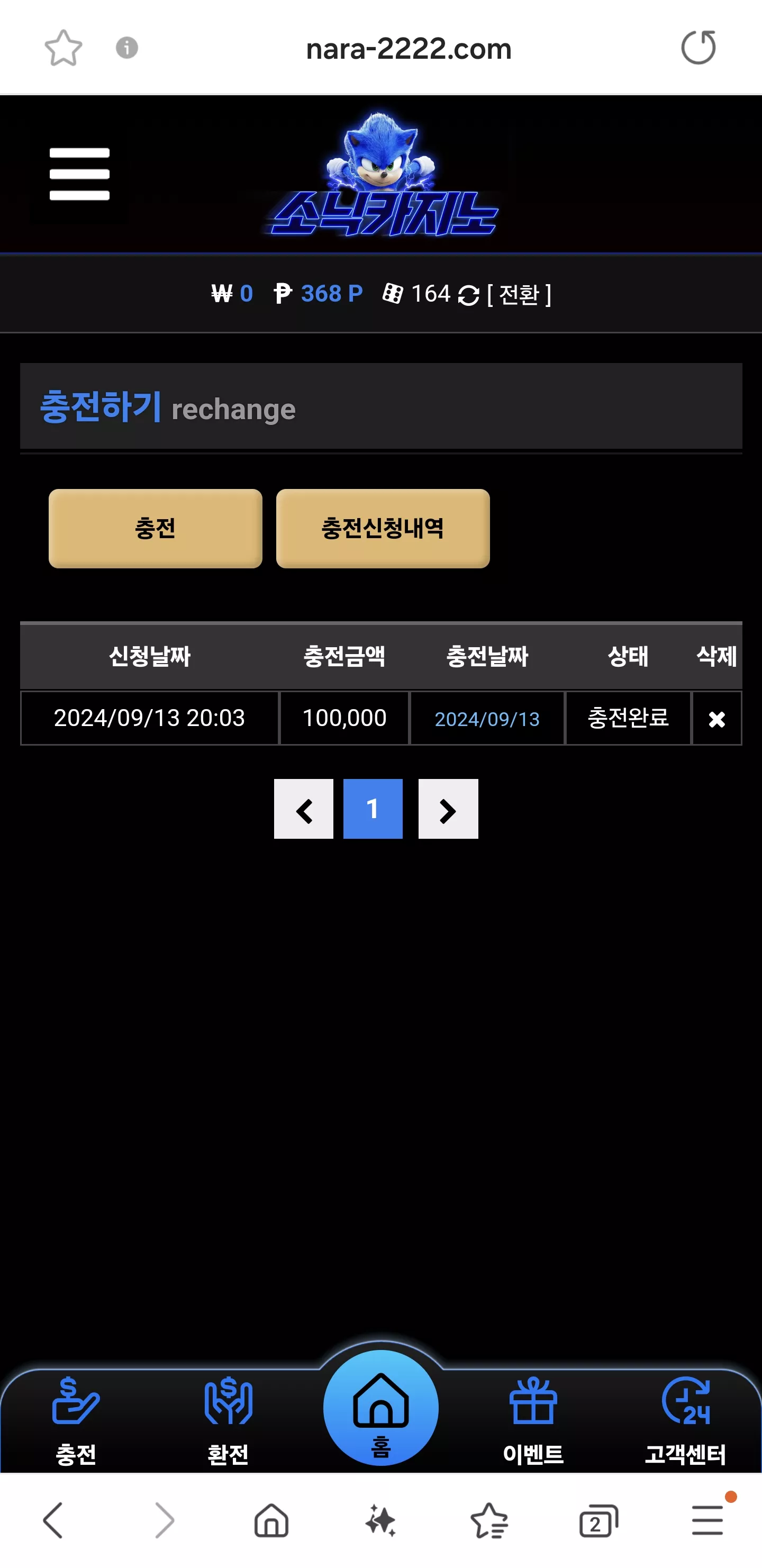Screen dimensions: 762x1568
Task: Open the hamburger menu
Action: [79, 174]
